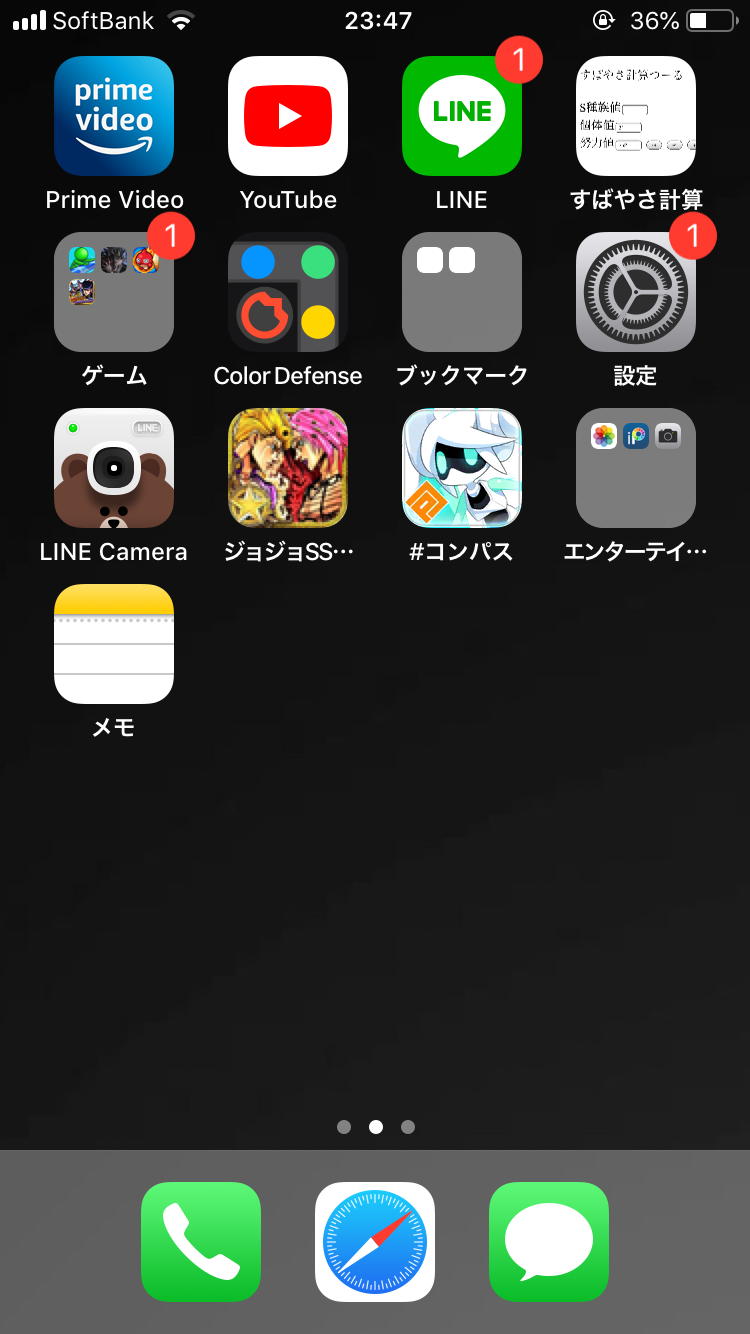This screenshot has height=1334, width=750.
Task: Launch Color Defense
Action: (x=288, y=292)
